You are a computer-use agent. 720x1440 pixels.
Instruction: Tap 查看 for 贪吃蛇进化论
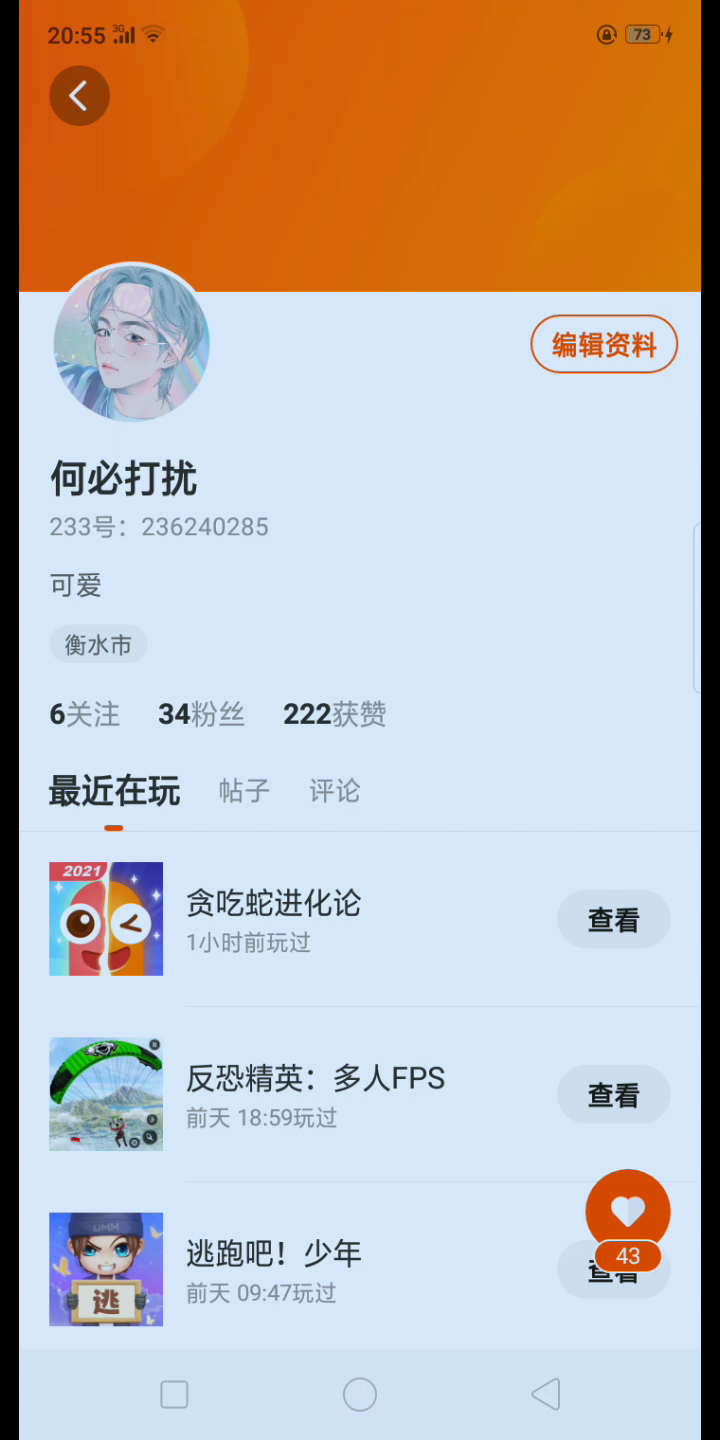coord(613,920)
